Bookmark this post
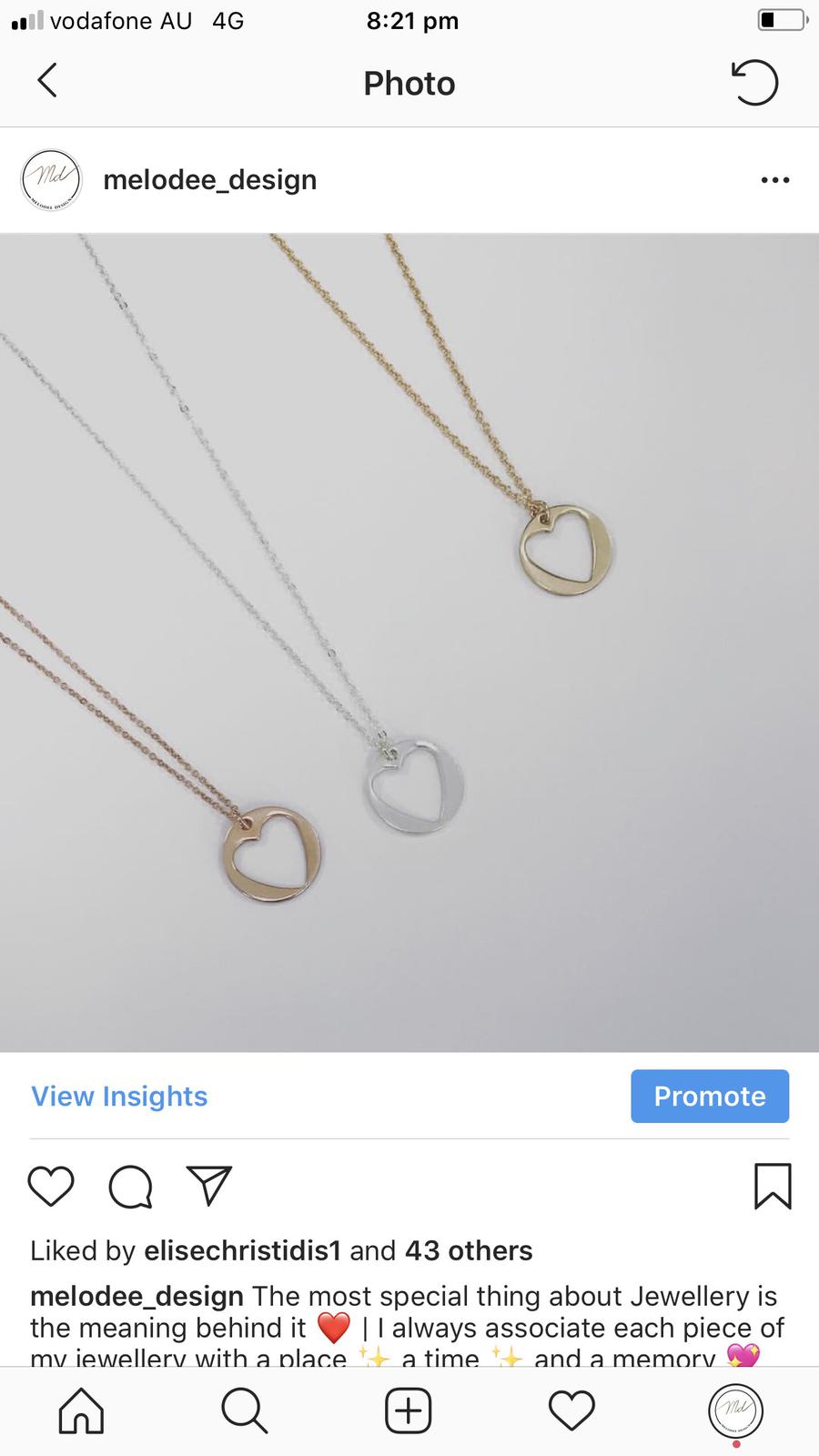 pyautogui.click(x=772, y=1187)
